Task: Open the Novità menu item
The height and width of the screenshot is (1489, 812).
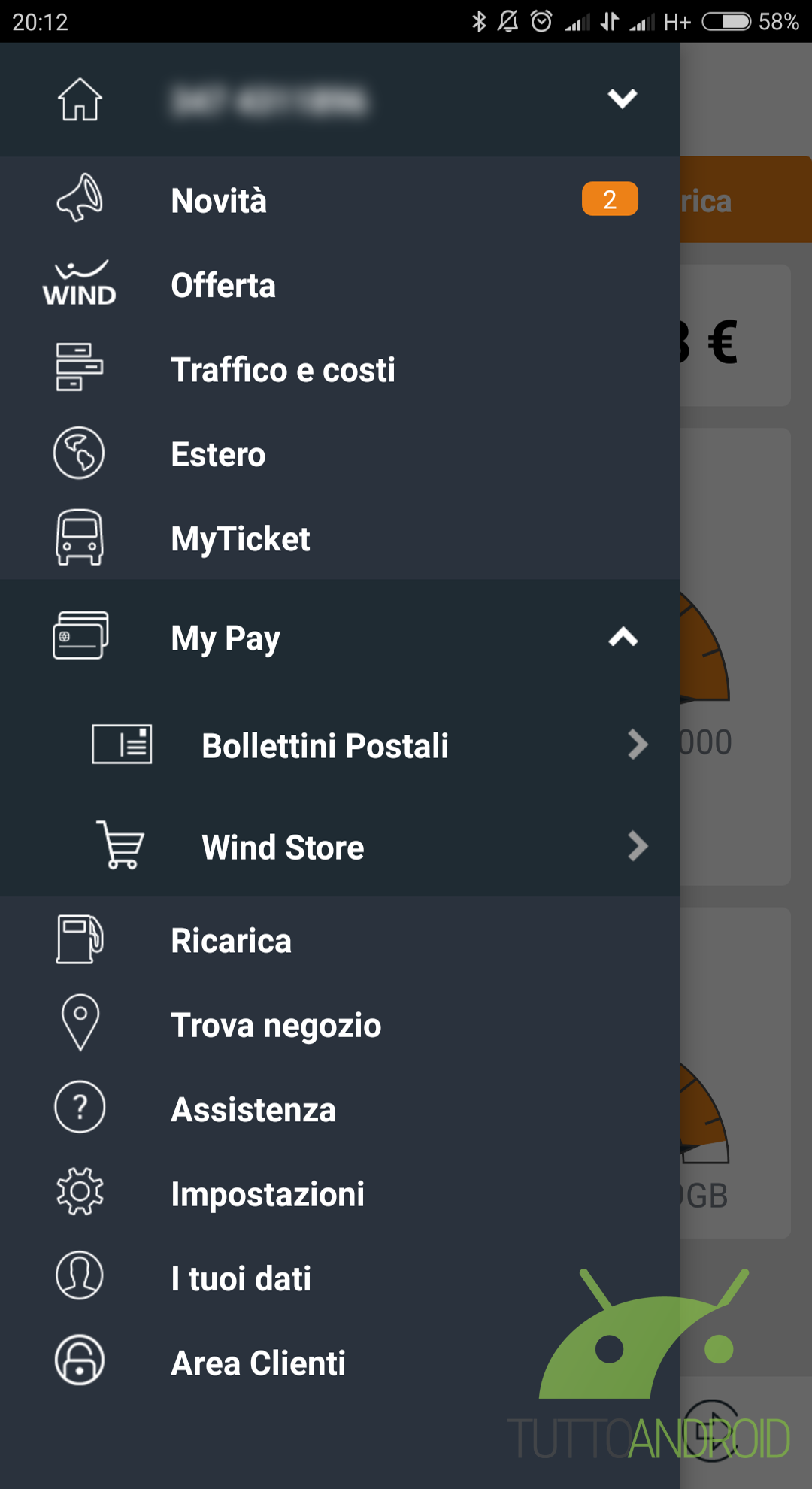Action: (340, 200)
